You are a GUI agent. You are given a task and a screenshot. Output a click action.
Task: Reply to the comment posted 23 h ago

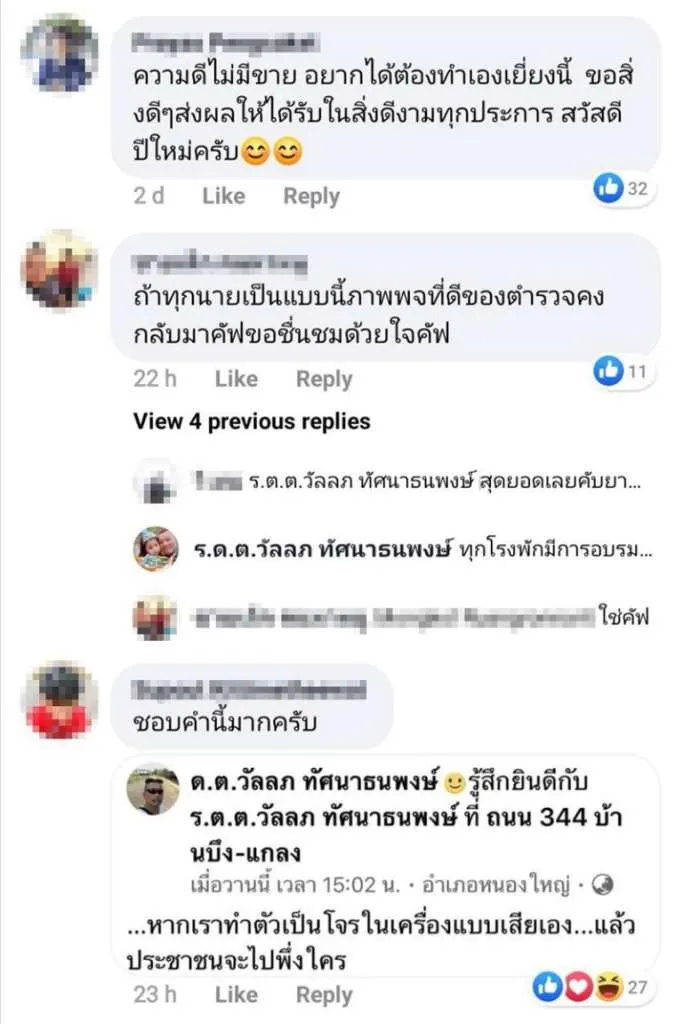(x=324, y=994)
